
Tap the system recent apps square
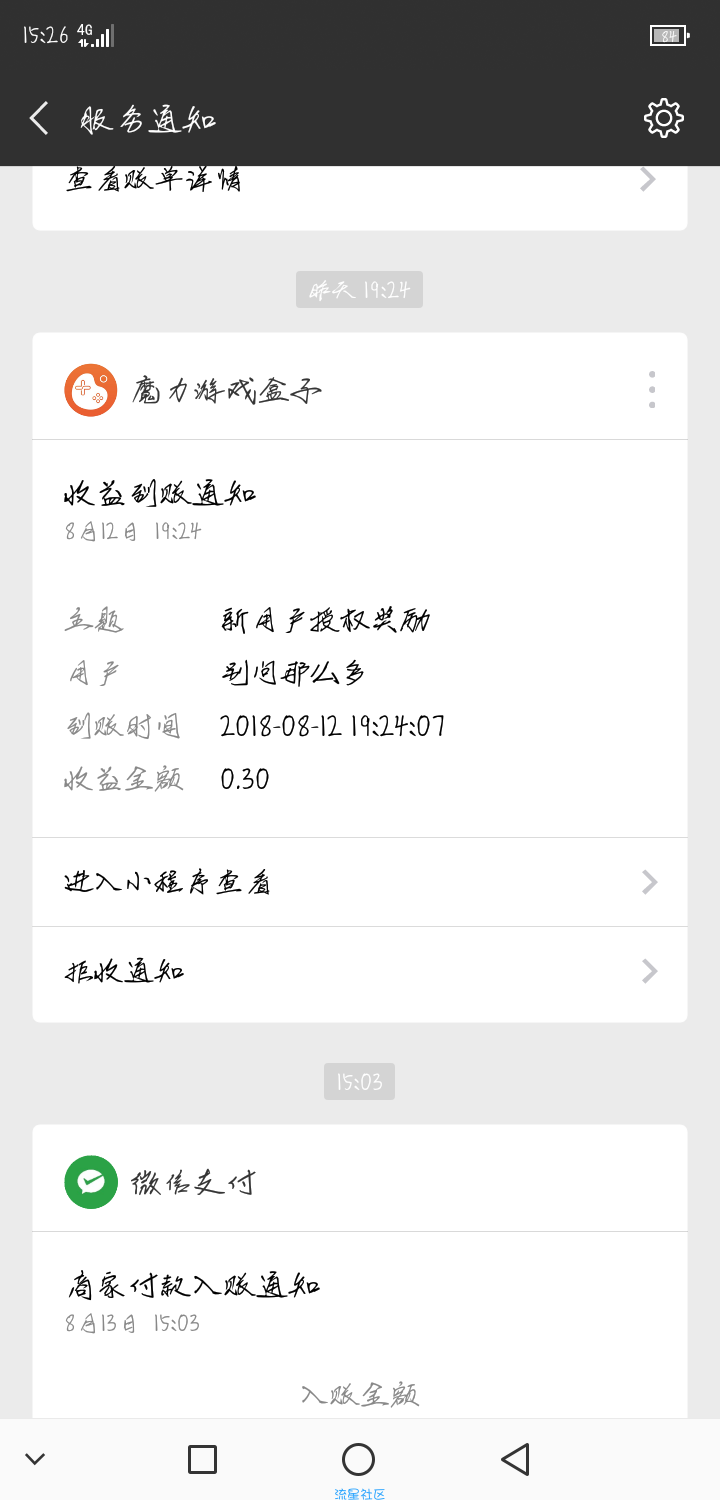pyautogui.click(x=202, y=1460)
